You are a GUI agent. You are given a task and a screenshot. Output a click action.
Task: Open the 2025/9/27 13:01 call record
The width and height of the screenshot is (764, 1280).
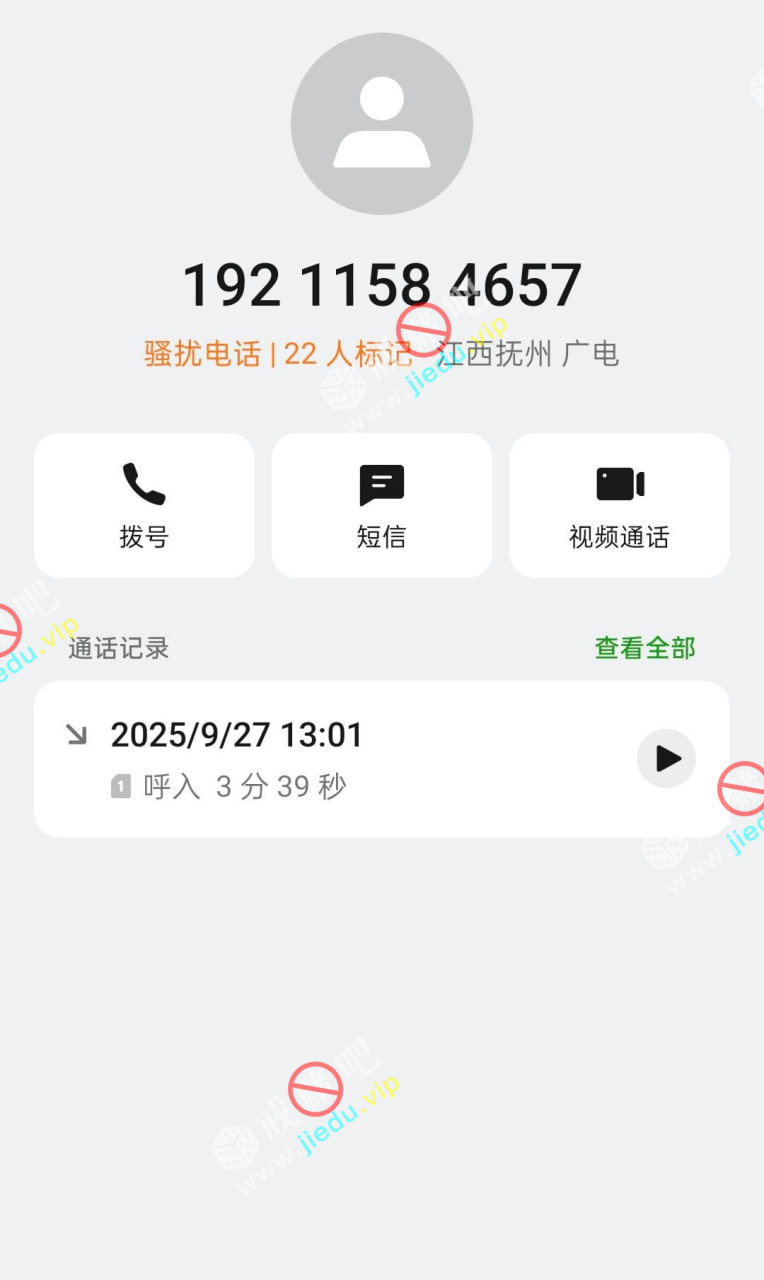point(300,759)
